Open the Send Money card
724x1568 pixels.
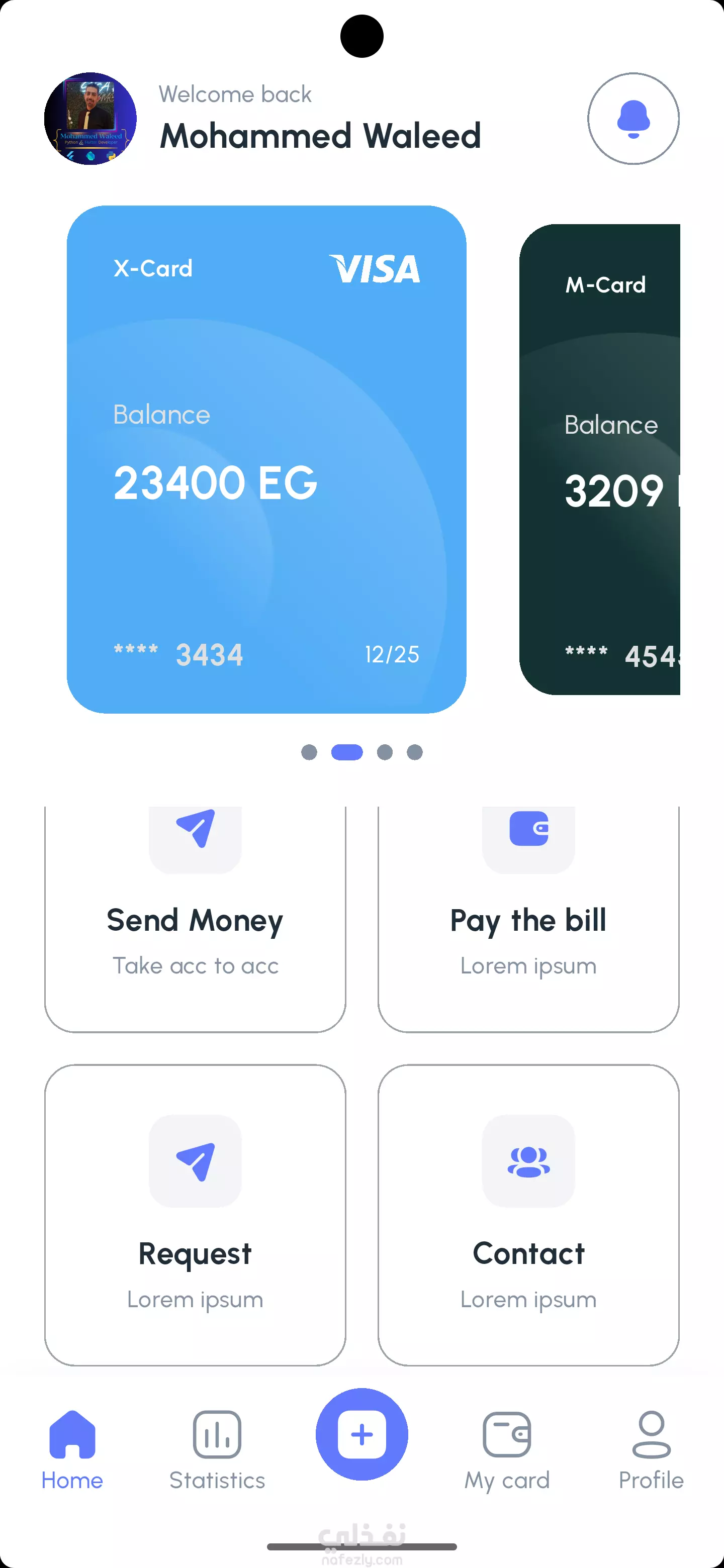point(196,919)
